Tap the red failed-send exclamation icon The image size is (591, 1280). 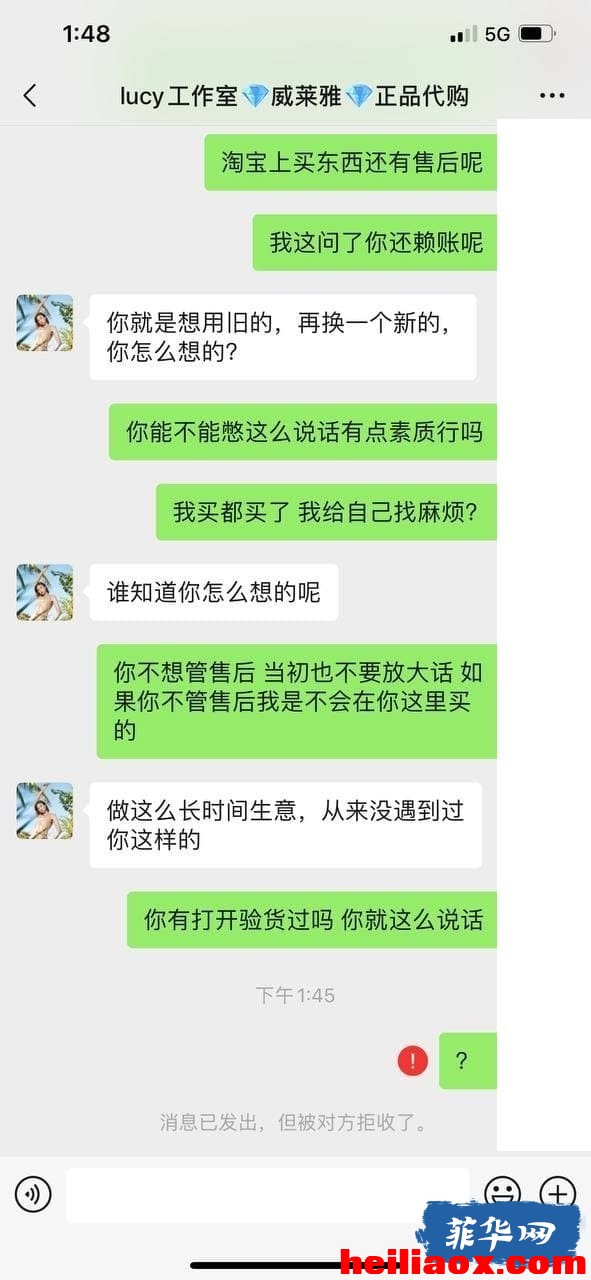(412, 1060)
